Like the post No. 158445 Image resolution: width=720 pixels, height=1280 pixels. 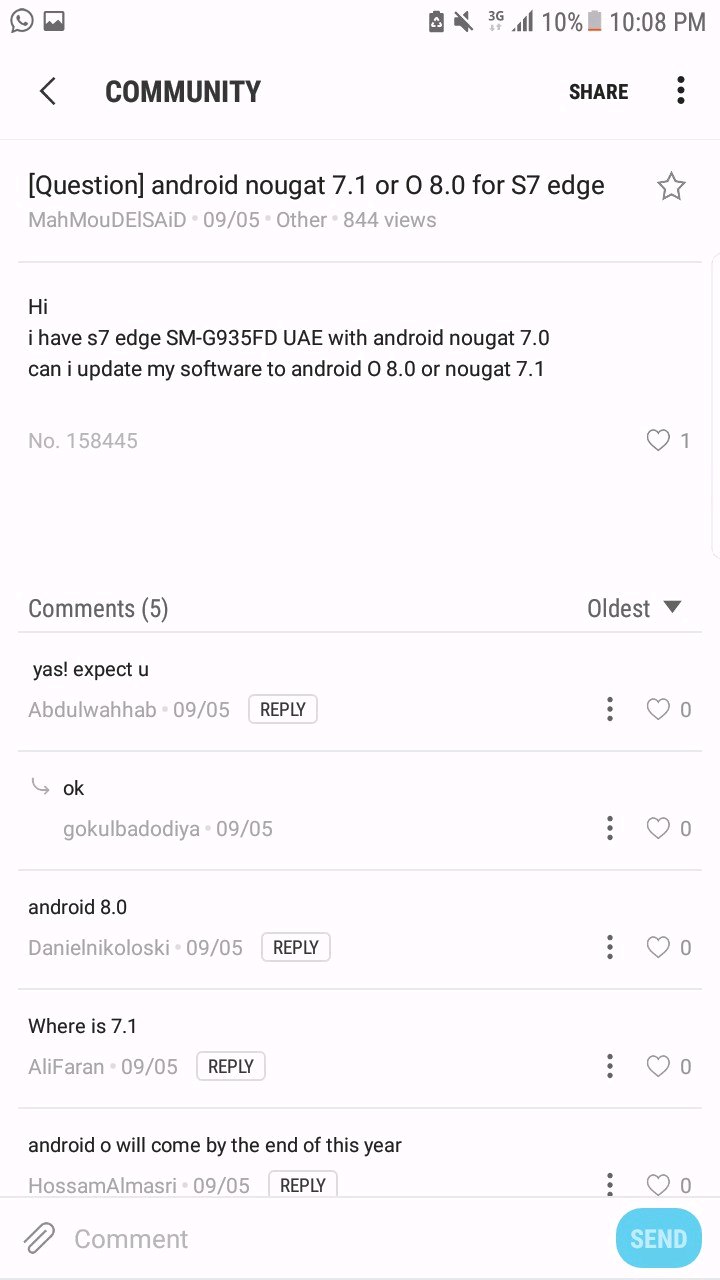coord(658,440)
